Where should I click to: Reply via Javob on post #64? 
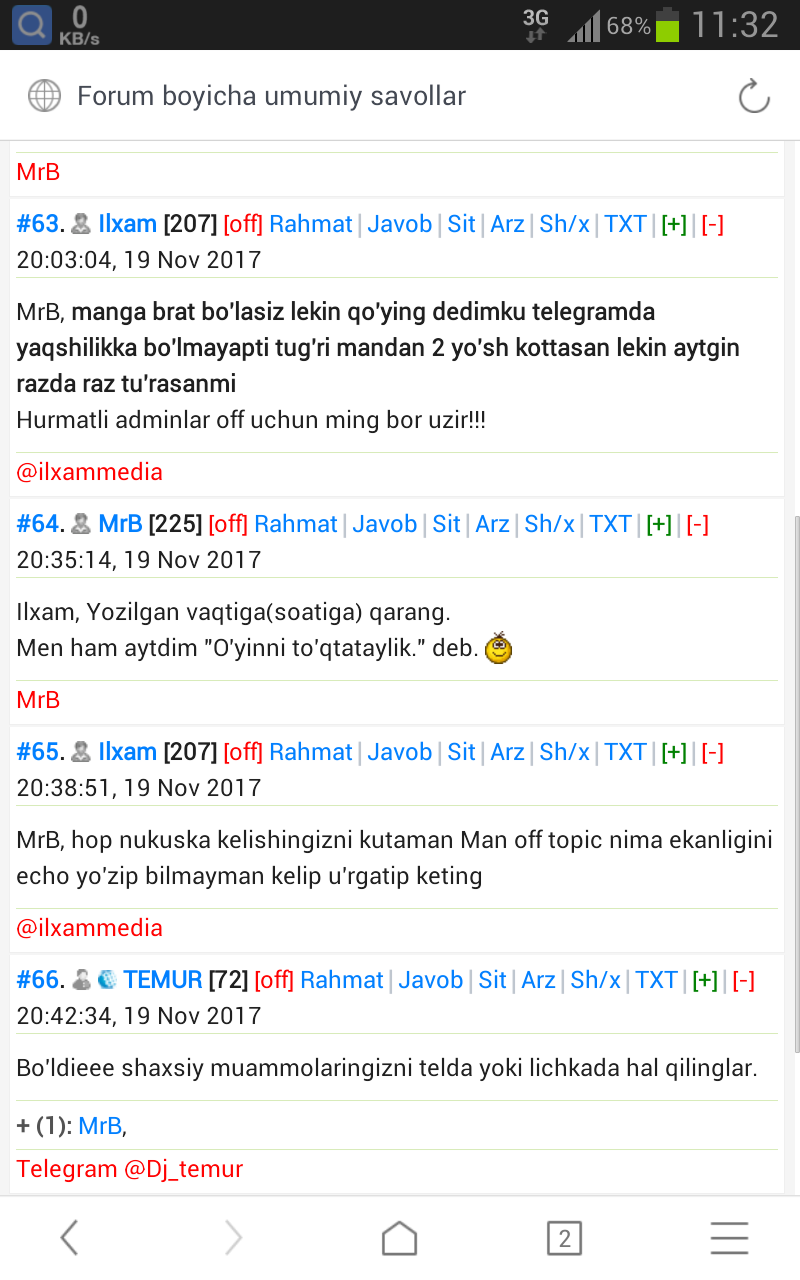tap(385, 524)
